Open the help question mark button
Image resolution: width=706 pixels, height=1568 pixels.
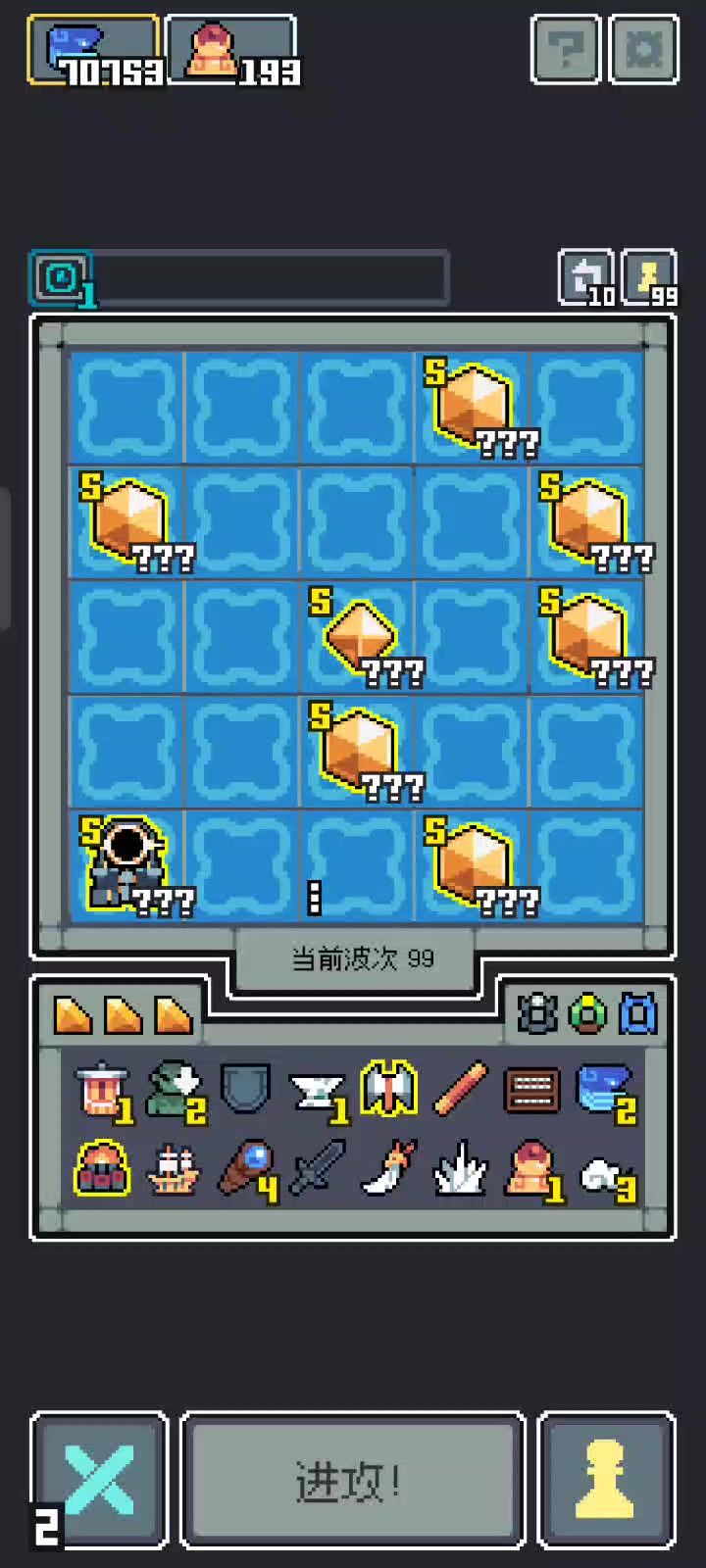pos(565,48)
